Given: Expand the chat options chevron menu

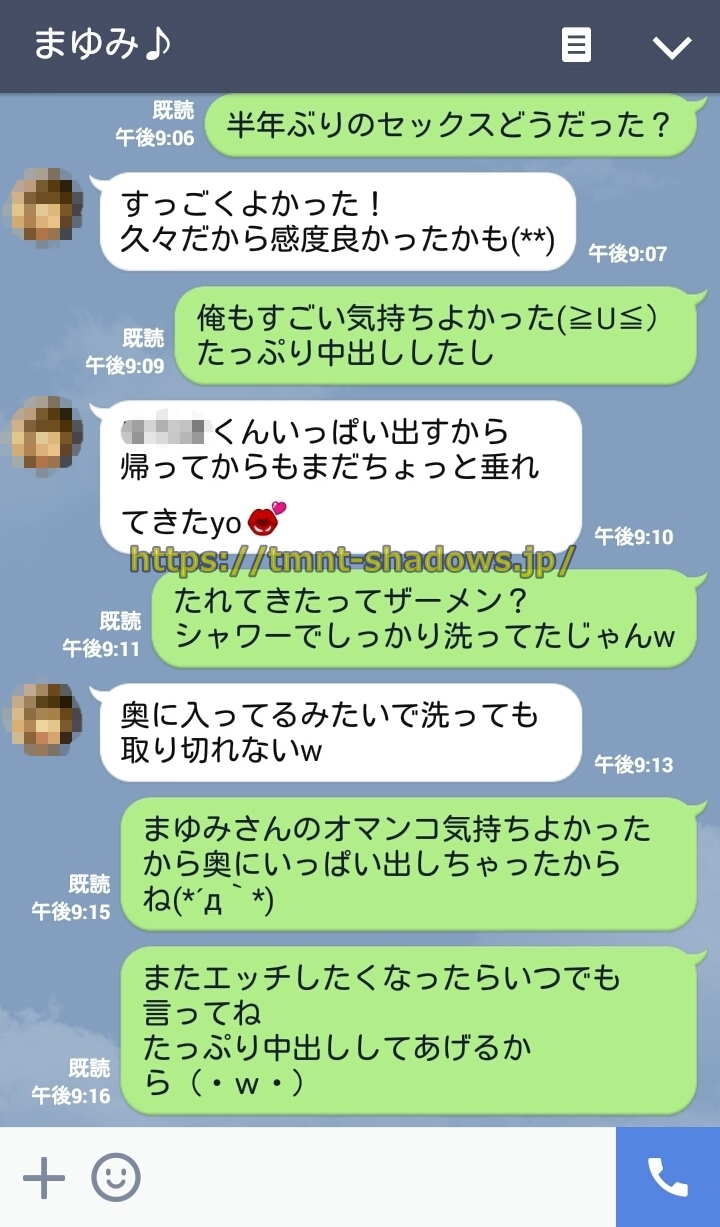Looking at the screenshot, I should pyautogui.click(x=671, y=46).
